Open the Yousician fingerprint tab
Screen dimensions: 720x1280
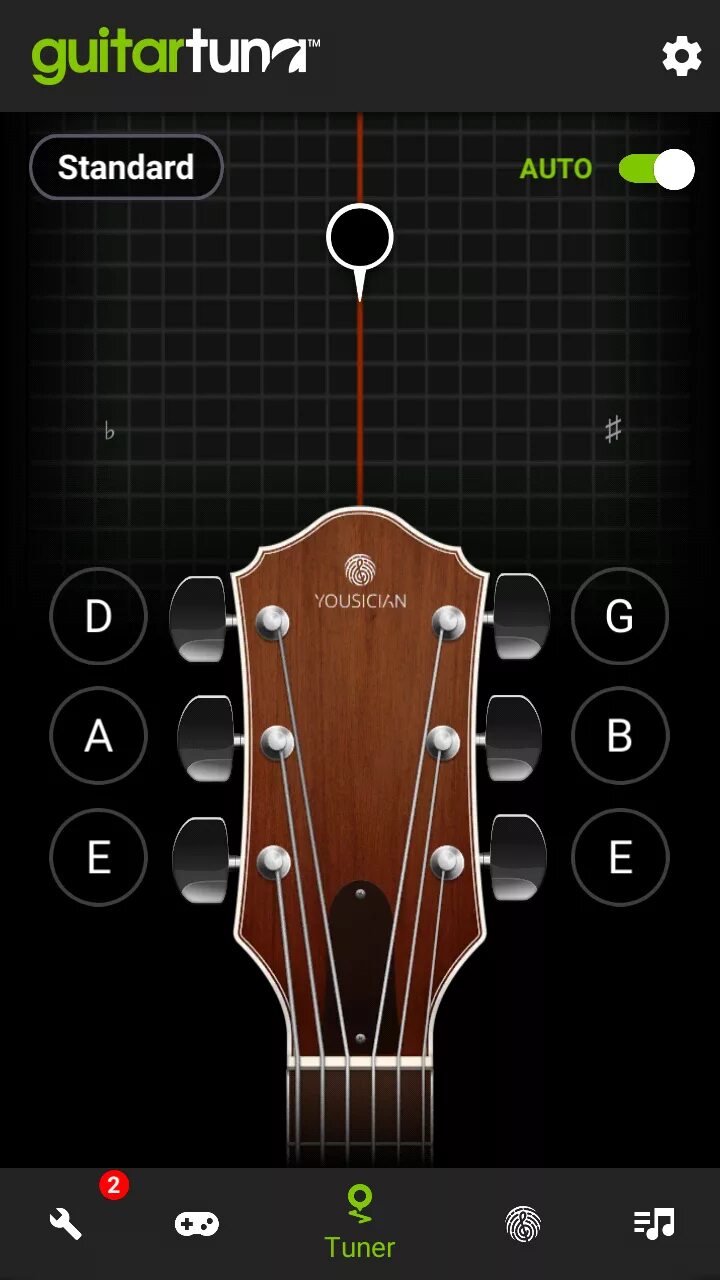tap(523, 1223)
